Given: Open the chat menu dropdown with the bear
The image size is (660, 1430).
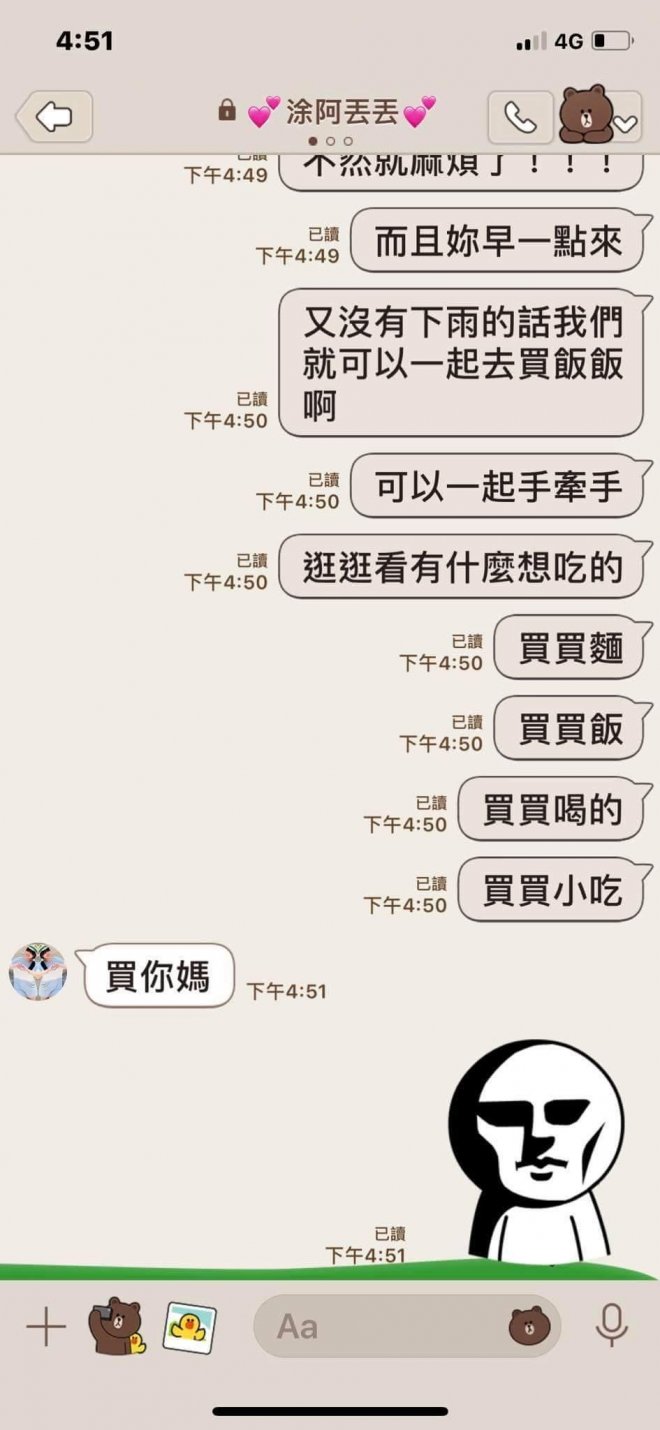Looking at the screenshot, I should (x=598, y=117).
